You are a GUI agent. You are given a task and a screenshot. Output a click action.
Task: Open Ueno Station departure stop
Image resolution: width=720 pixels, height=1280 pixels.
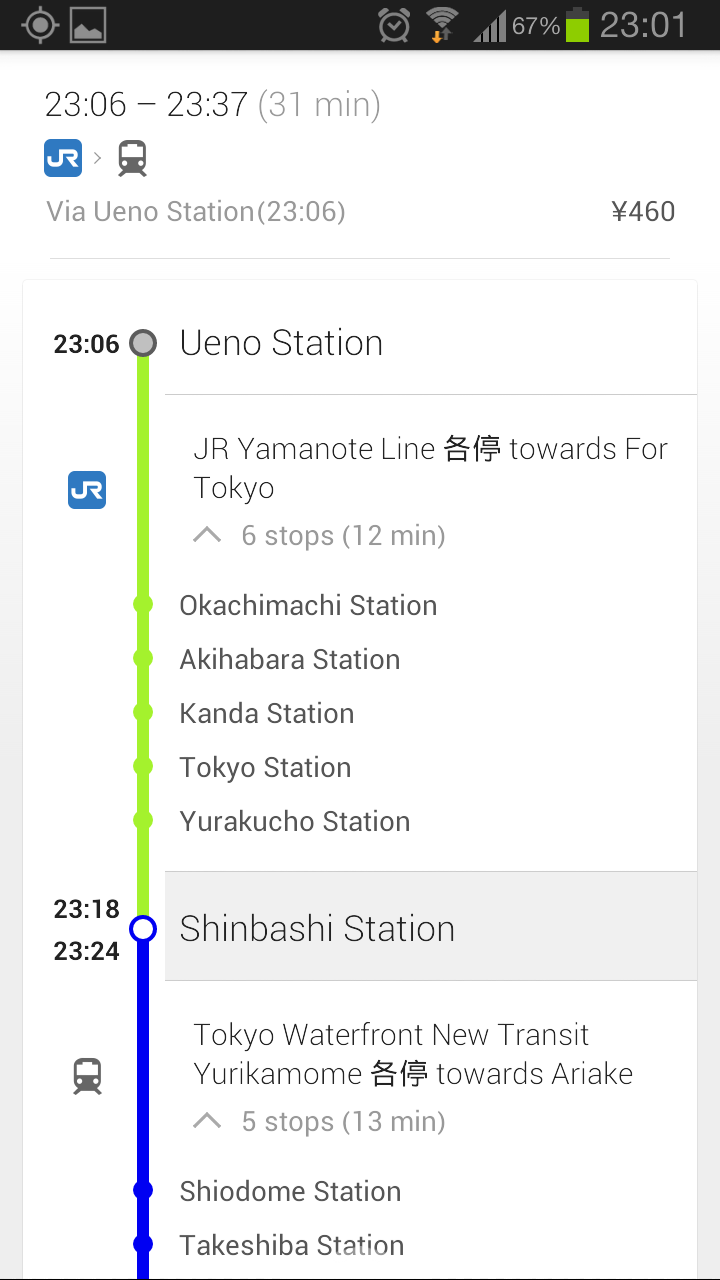(430, 343)
